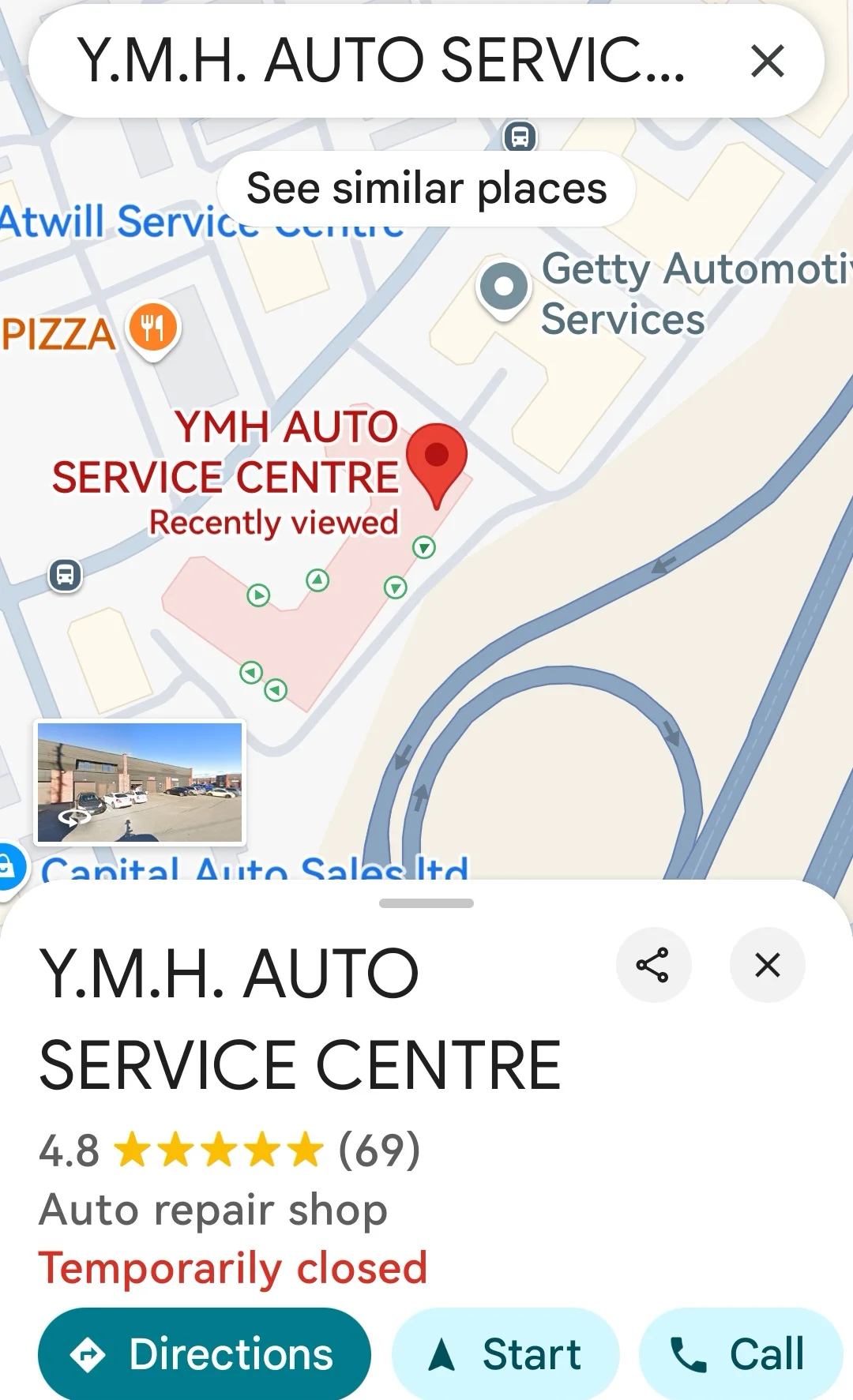Image resolution: width=853 pixels, height=1400 pixels.
Task: Start navigation to the shop
Action: pyautogui.click(x=505, y=1354)
